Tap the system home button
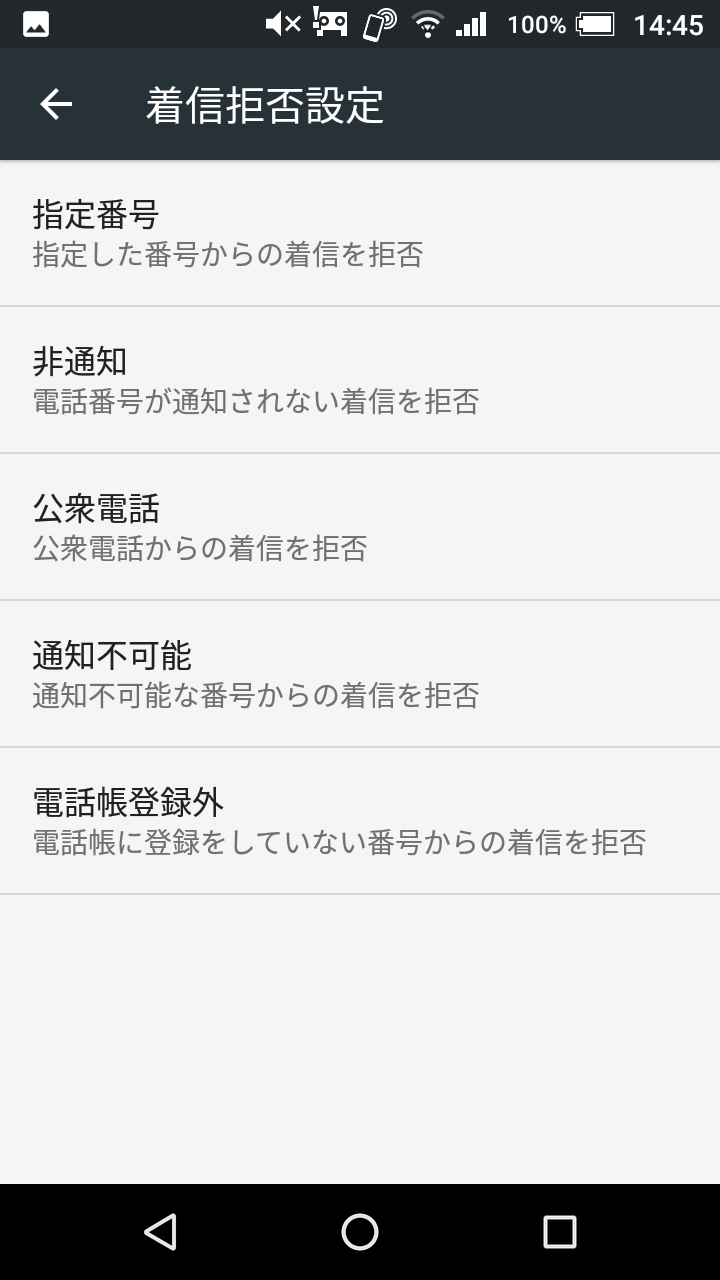Image resolution: width=720 pixels, height=1280 pixels. click(360, 1232)
